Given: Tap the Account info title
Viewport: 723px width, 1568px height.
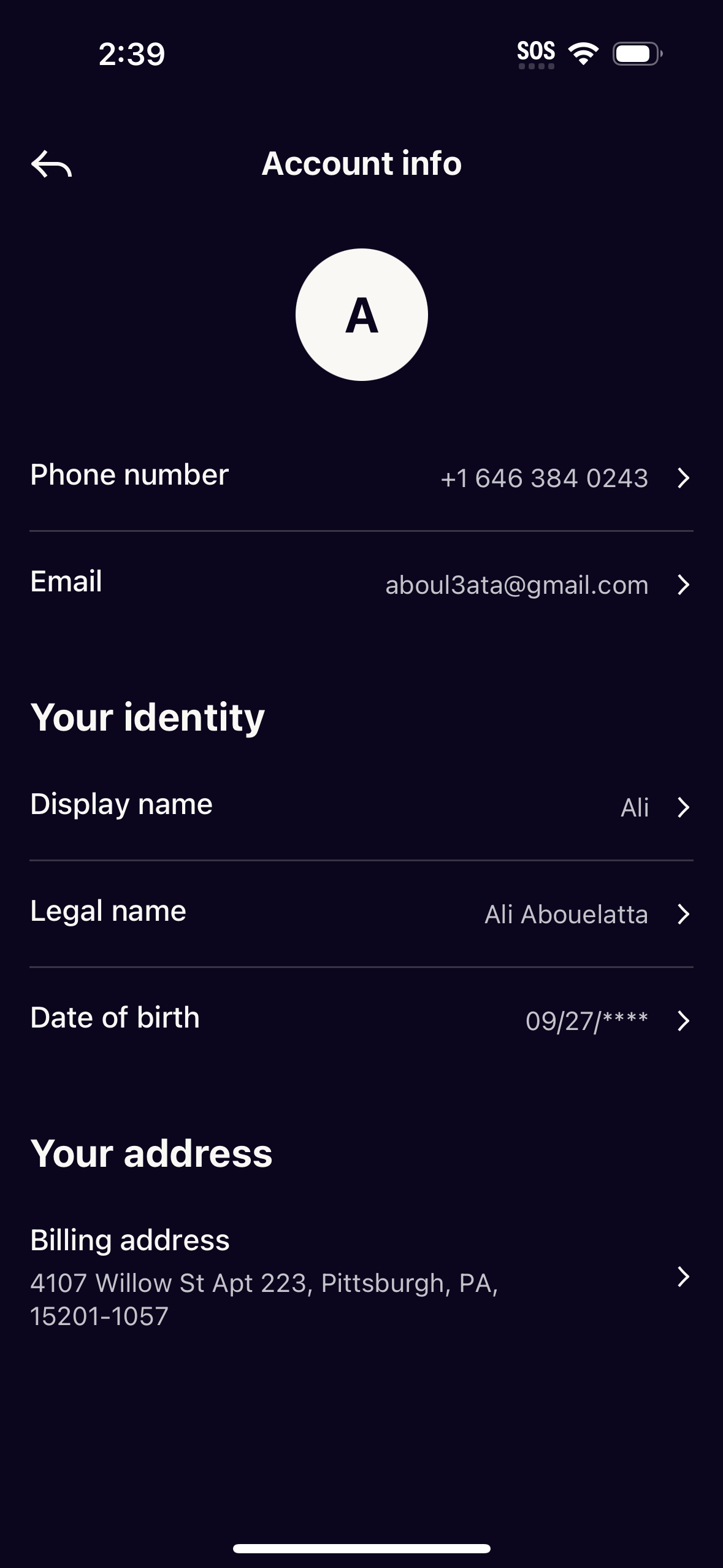Looking at the screenshot, I should (x=361, y=164).
